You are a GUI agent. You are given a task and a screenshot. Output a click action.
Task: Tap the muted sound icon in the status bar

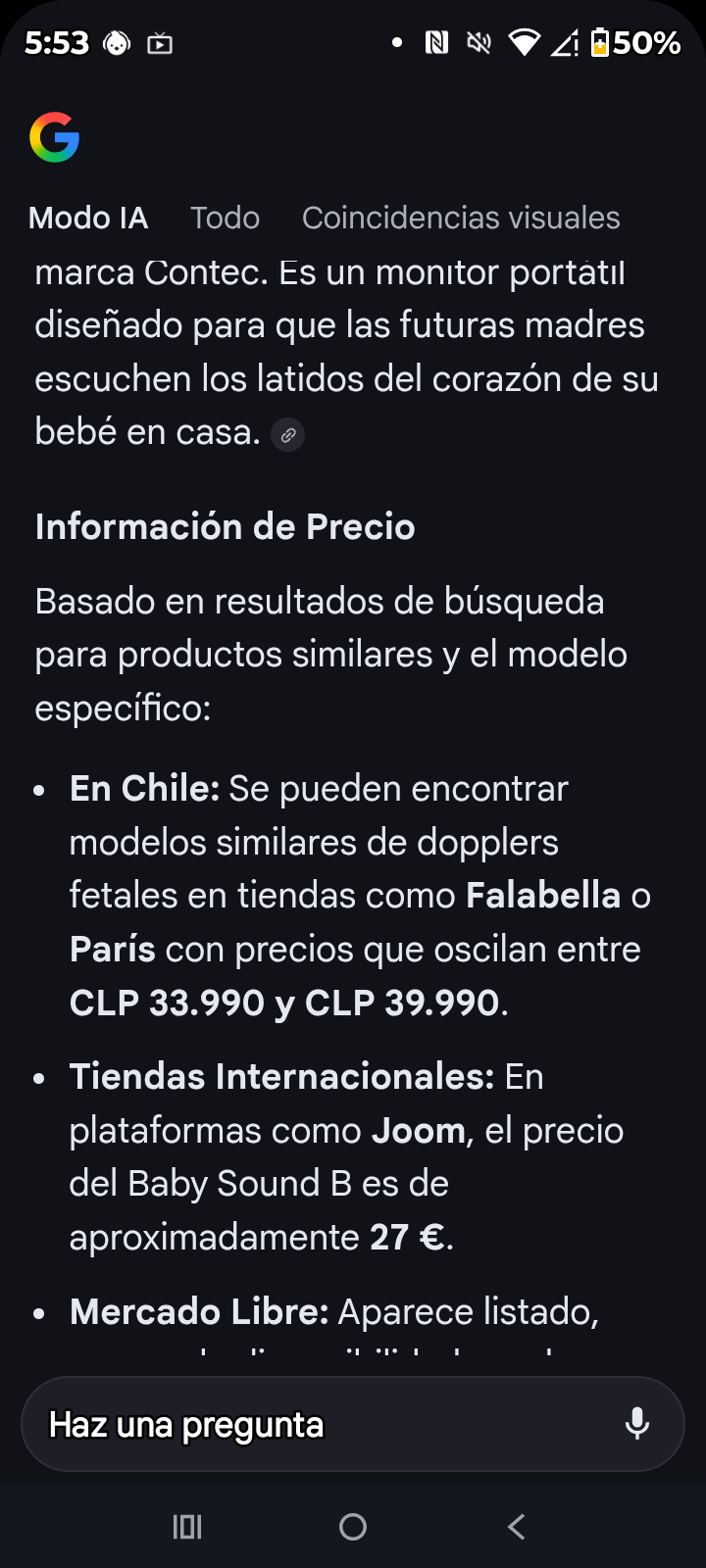point(479,43)
